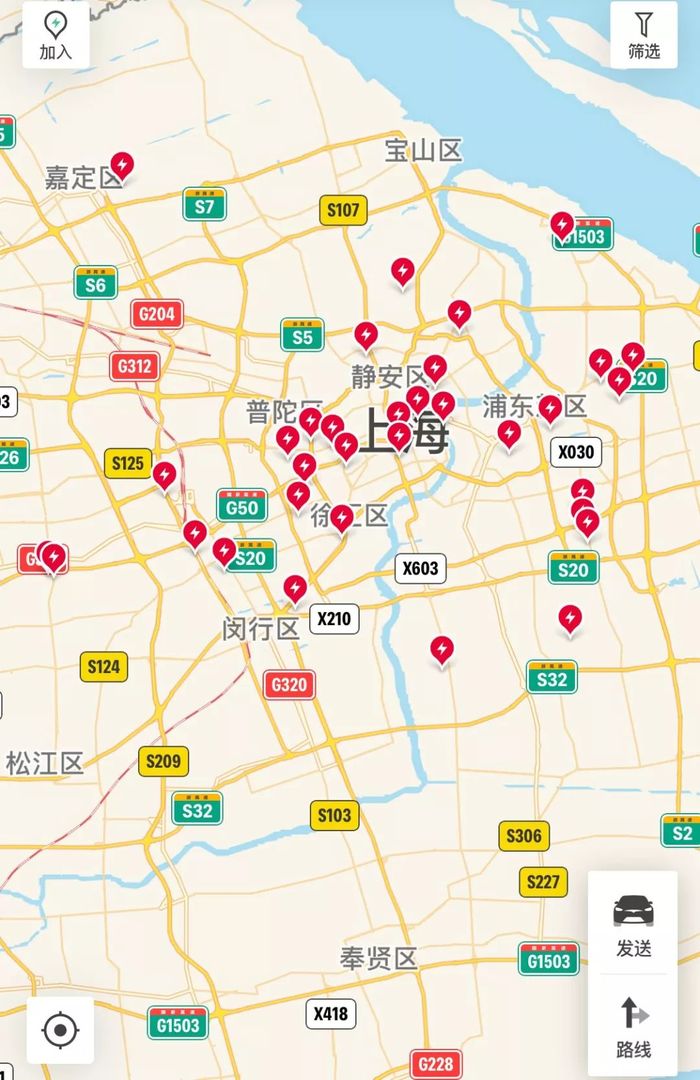Select the charging pin at 徐汇区

coord(342,518)
